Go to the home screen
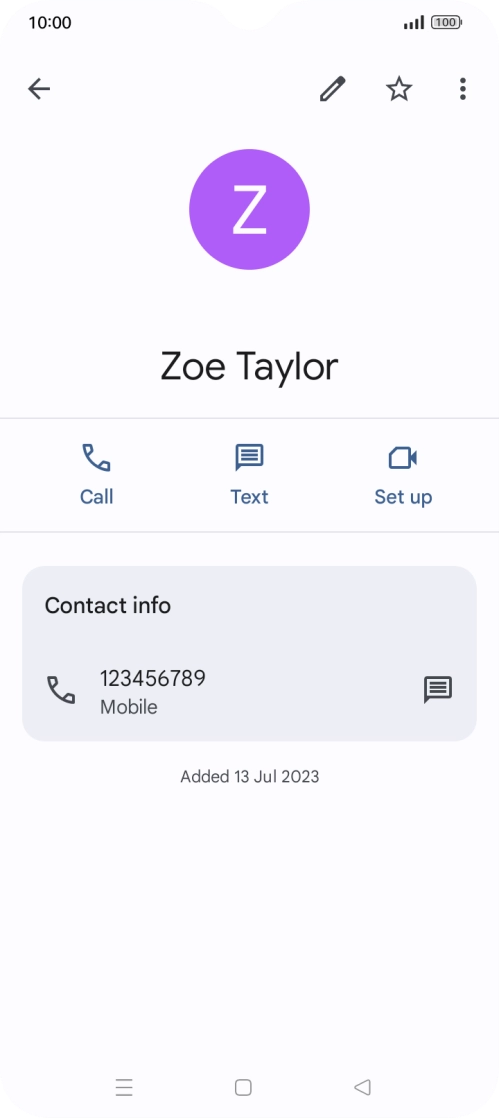The width and height of the screenshot is (499, 1118). [243, 1087]
